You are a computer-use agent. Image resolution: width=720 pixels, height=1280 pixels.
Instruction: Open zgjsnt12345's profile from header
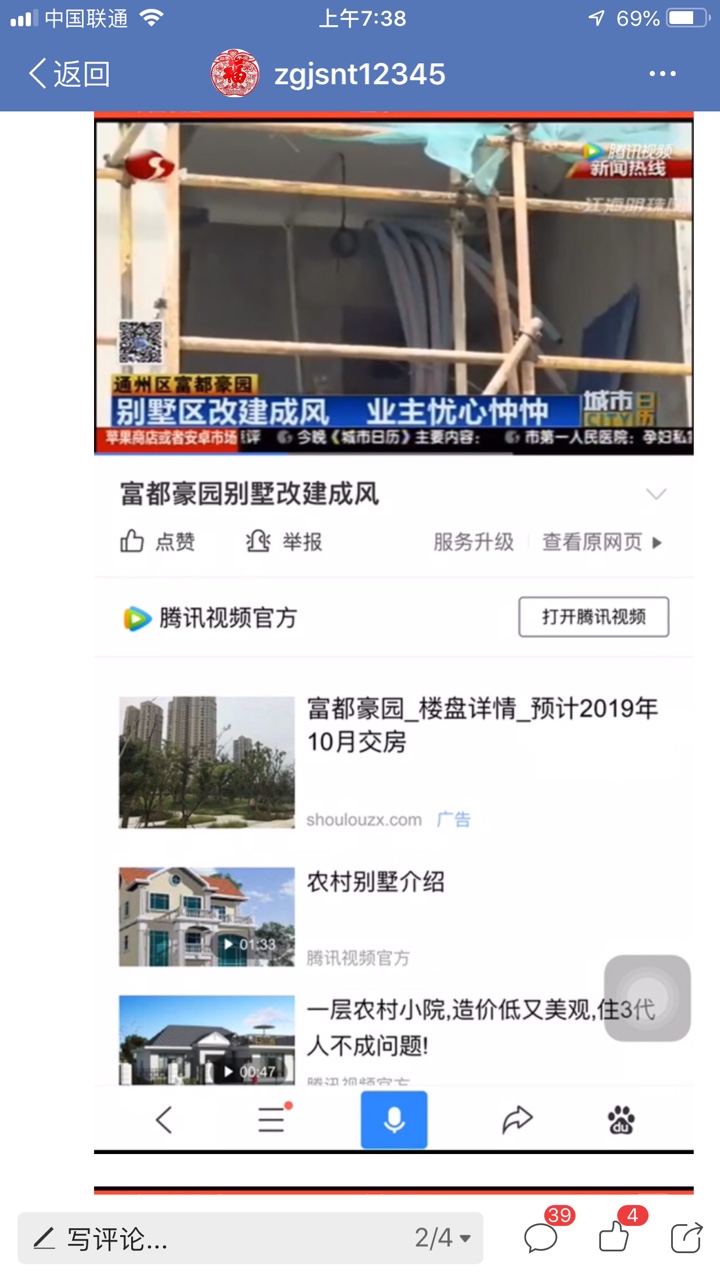click(x=329, y=74)
